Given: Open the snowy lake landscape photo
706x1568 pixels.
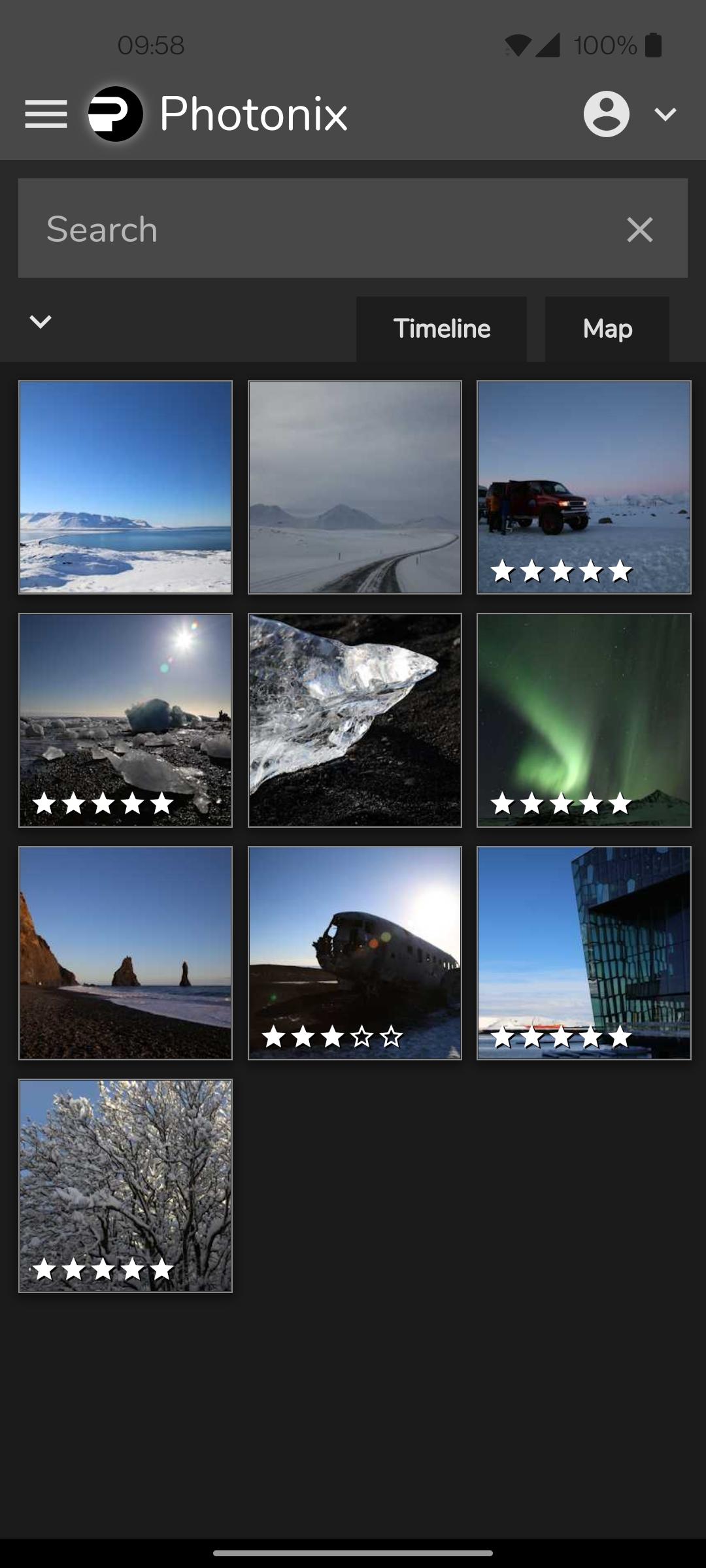Looking at the screenshot, I should point(126,487).
